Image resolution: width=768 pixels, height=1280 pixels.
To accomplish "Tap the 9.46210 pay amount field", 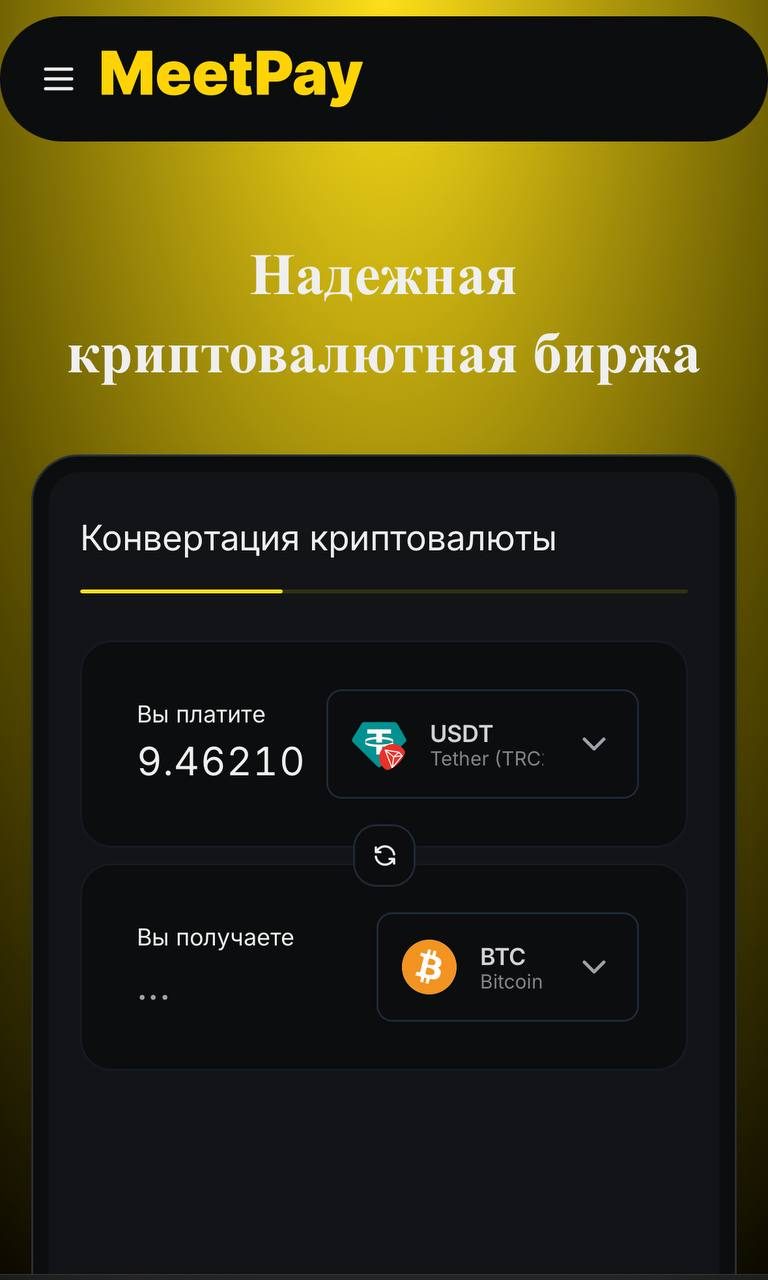I will [x=220, y=762].
